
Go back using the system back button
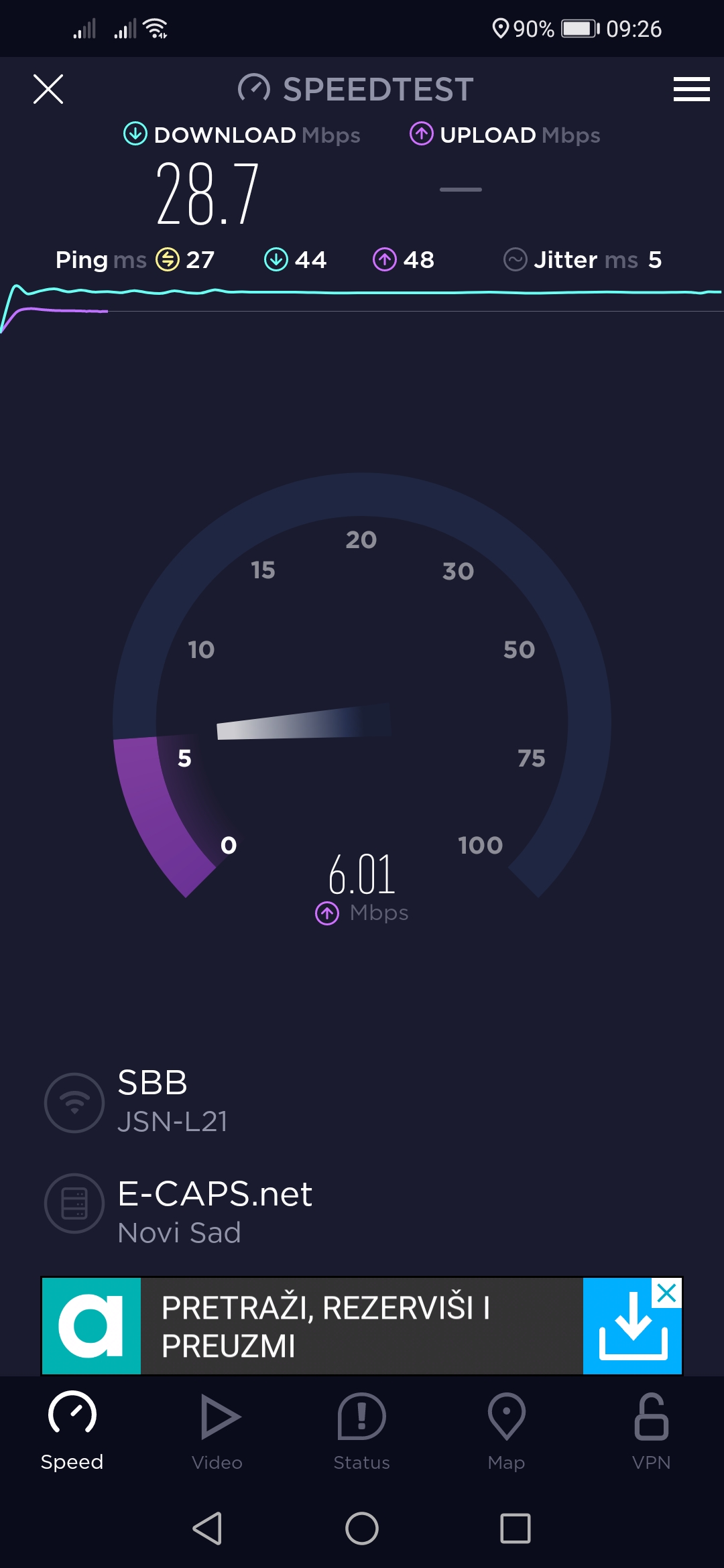pos(207,1528)
